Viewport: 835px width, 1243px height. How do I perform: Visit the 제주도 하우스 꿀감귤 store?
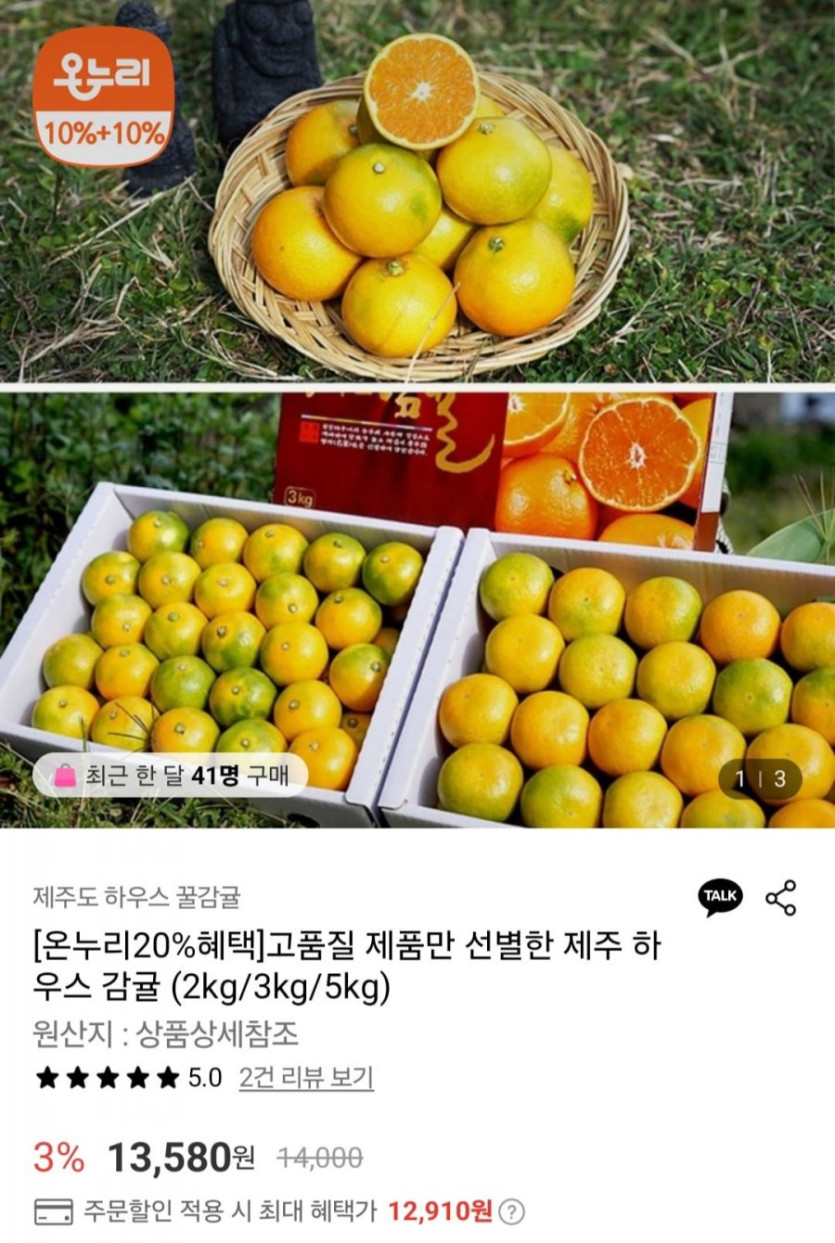click(136, 897)
